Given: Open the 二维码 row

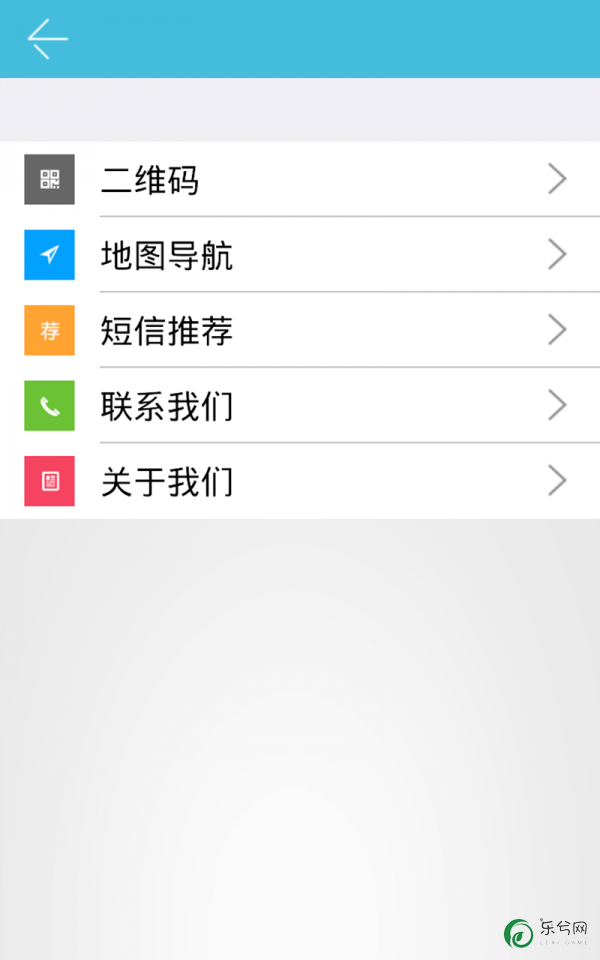Looking at the screenshot, I should point(300,179).
